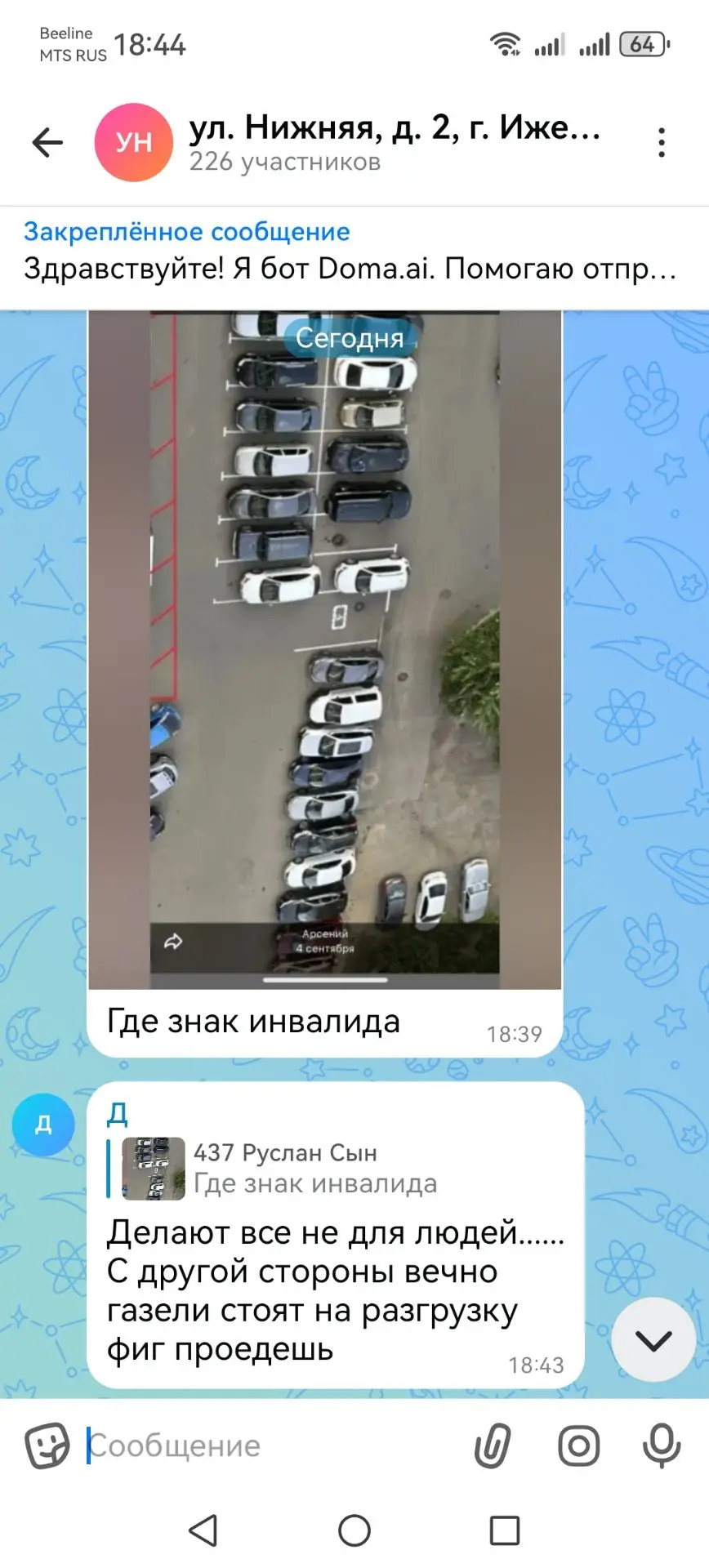Screen dimensions: 709x1568
Task: Open the sticker and emoji panel
Action: tap(47, 1445)
